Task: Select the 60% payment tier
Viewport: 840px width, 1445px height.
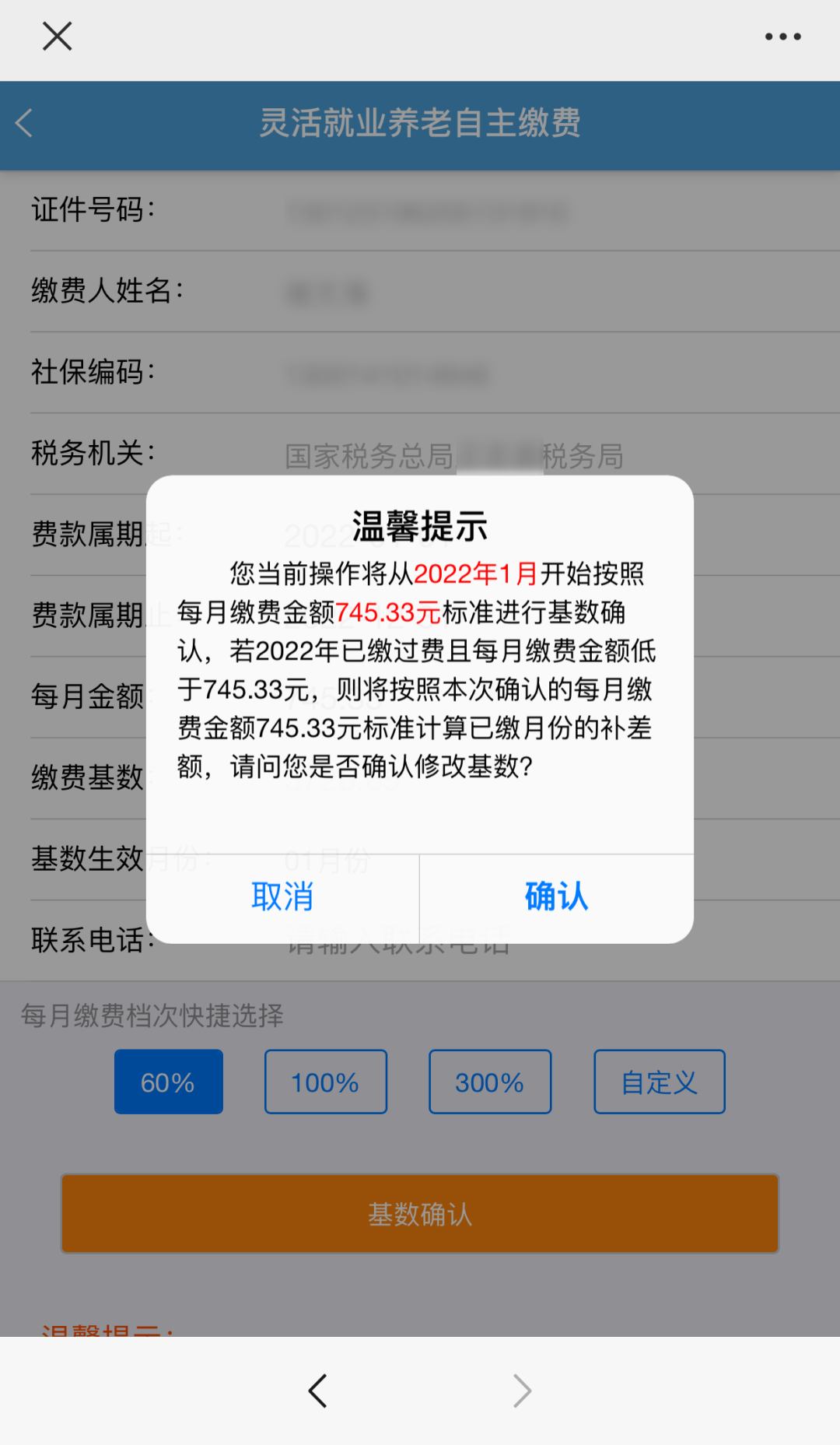Action: [168, 1082]
